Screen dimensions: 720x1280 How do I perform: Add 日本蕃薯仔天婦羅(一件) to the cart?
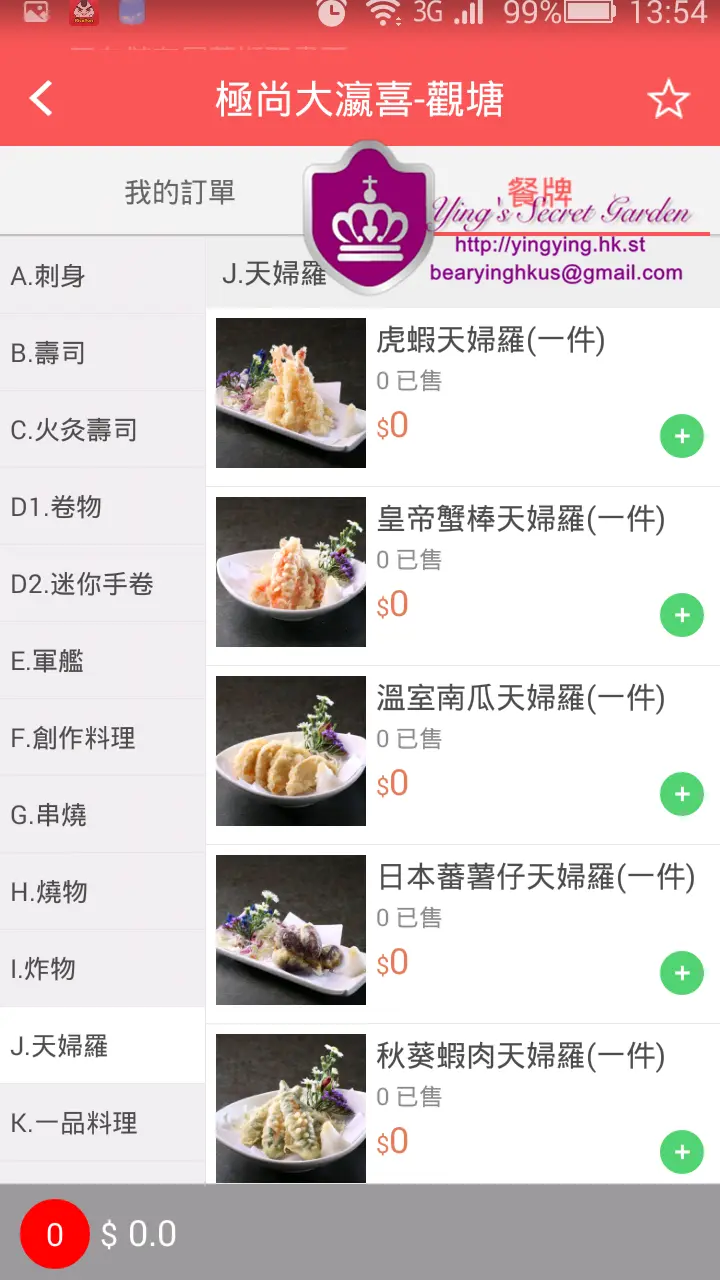(682, 973)
